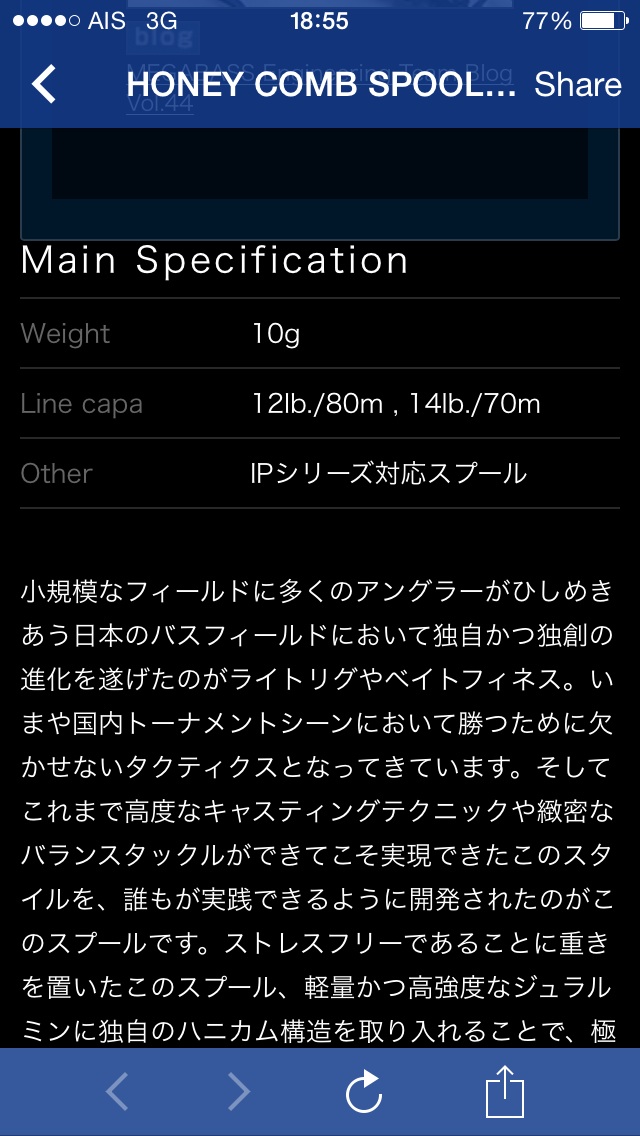The image size is (640, 1136).
Task: Open the share sheet icon in the bottom toolbar
Action: tap(505, 1092)
